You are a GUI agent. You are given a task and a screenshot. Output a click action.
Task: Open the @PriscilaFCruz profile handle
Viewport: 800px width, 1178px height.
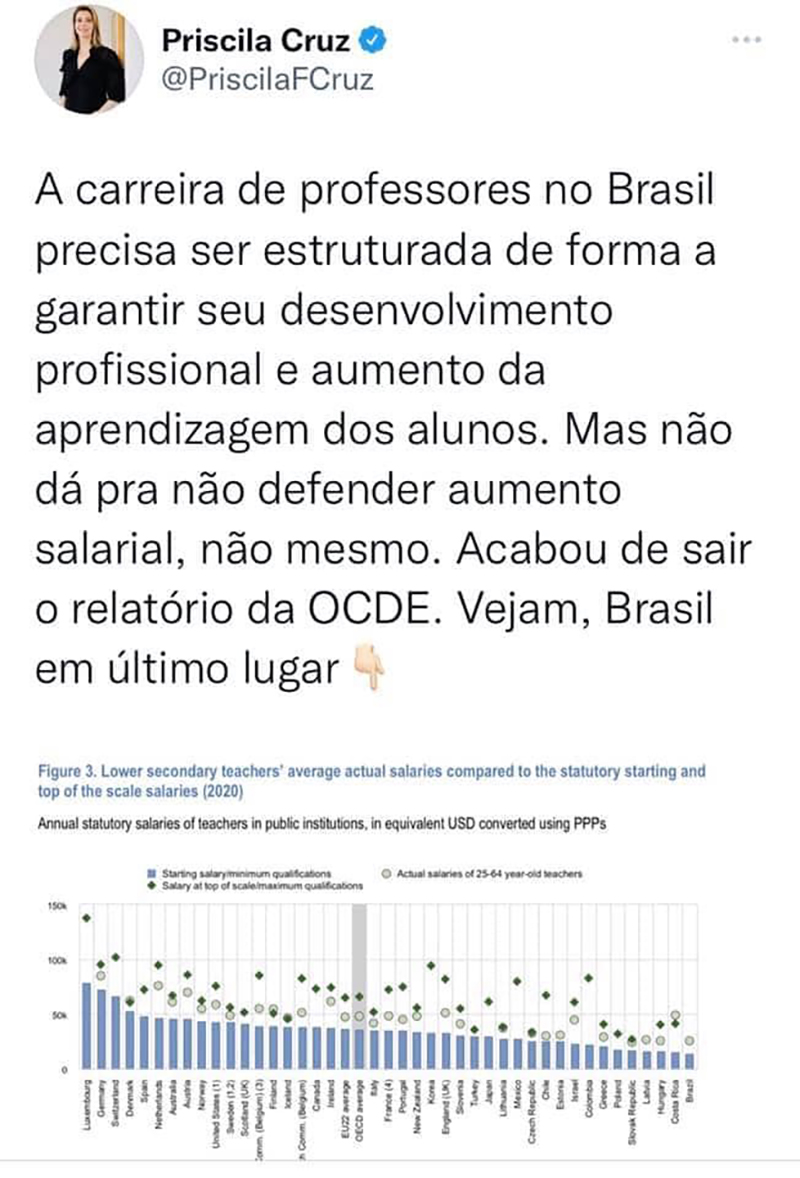point(267,81)
